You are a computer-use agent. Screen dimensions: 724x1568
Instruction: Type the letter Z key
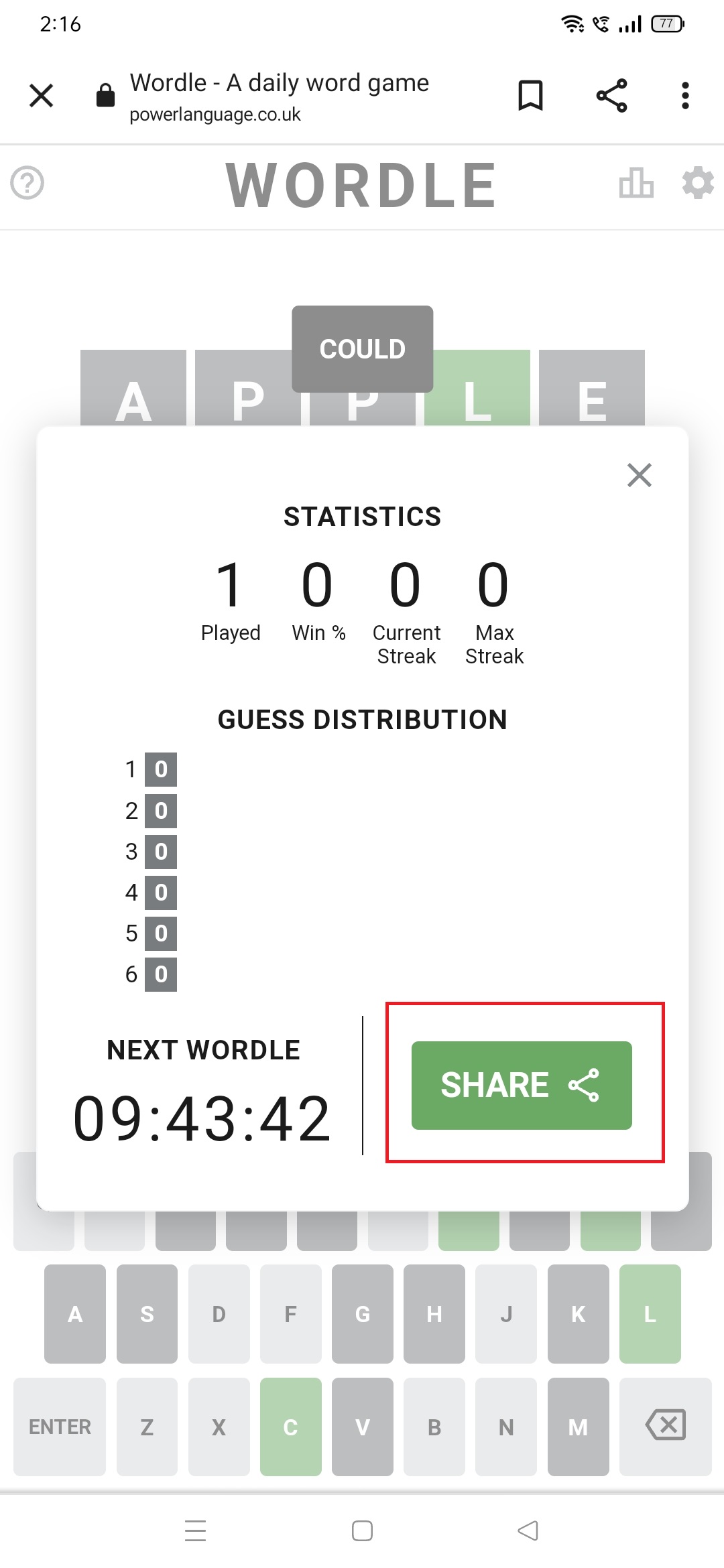[x=147, y=1427]
